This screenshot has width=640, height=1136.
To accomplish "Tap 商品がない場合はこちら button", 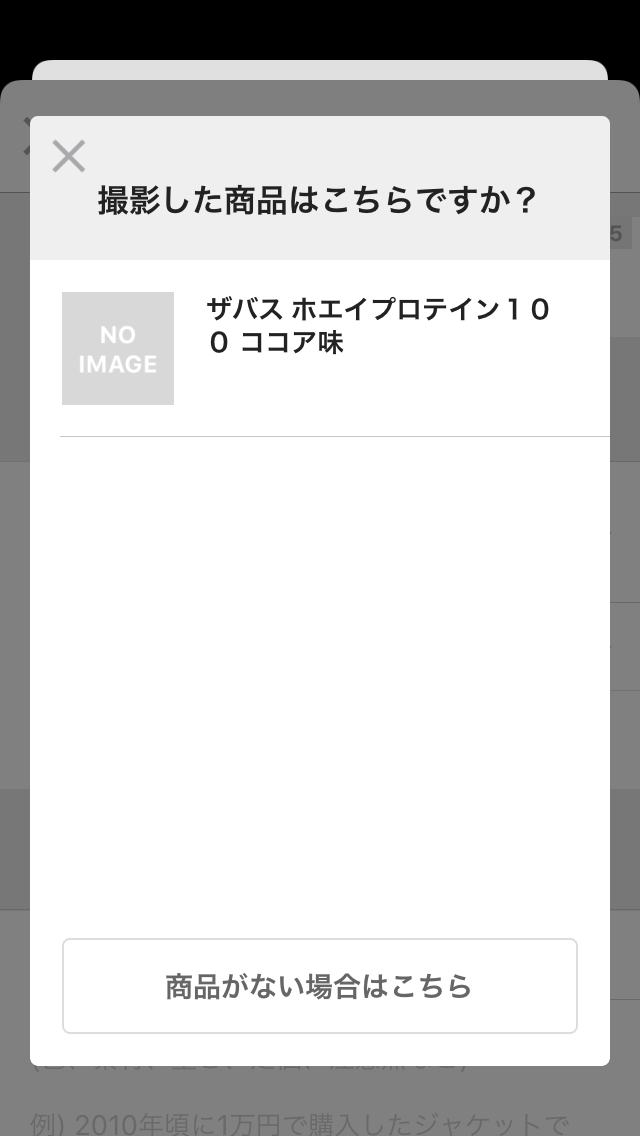I will coord(320,986).
